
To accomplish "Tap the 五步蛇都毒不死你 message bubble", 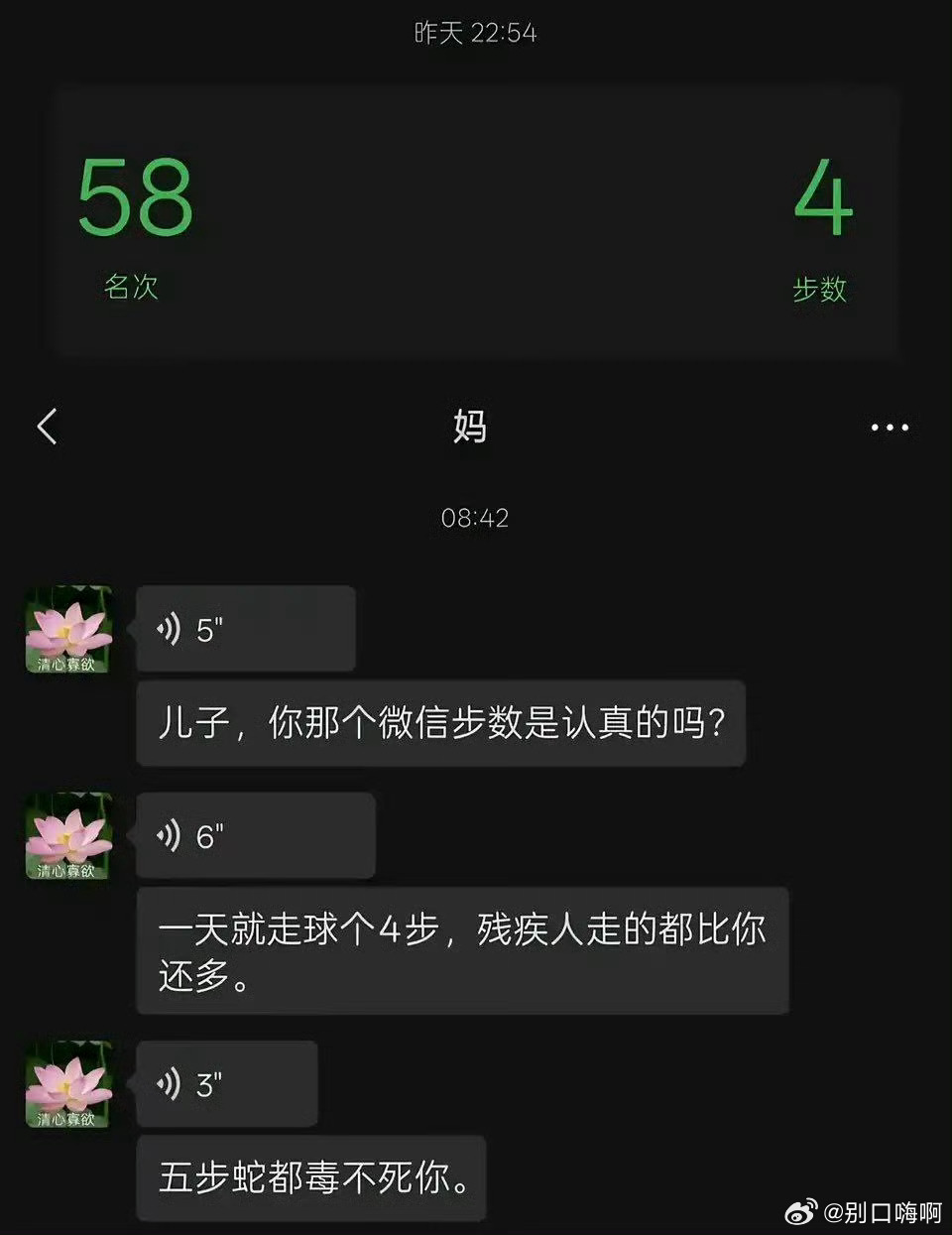I will 312,1178.
